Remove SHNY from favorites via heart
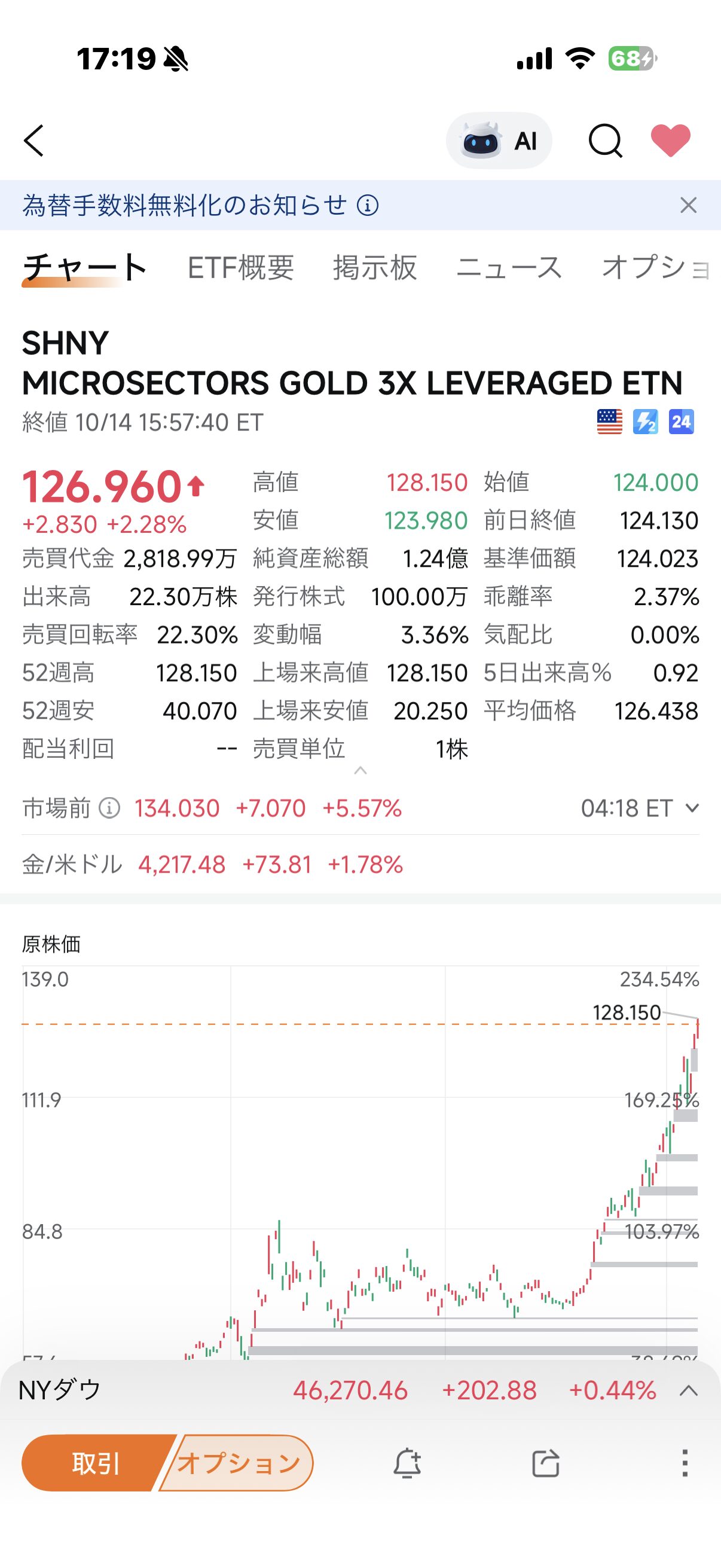 click(x=671, y=141)
